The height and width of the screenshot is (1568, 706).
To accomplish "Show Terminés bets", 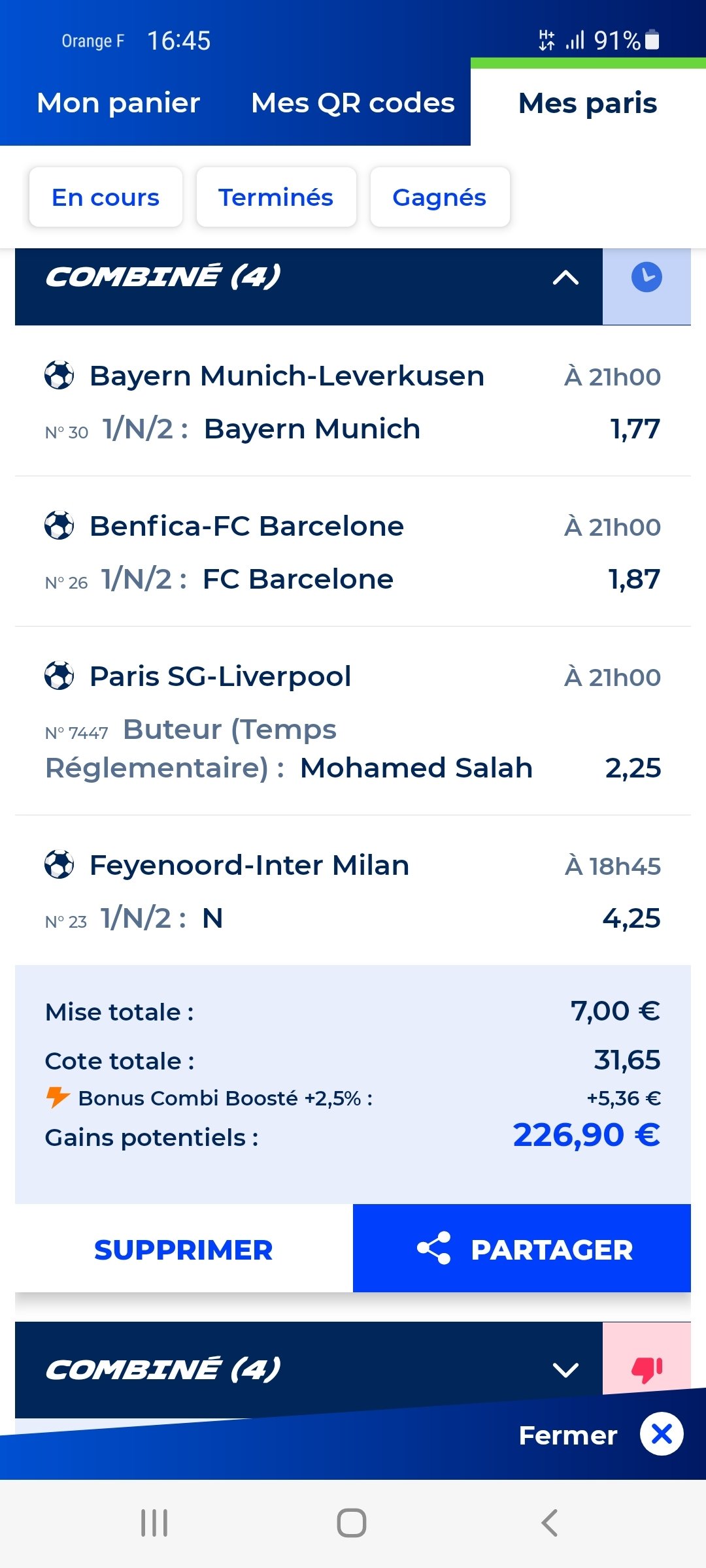I will pyautogui.click(x=276, y=197).
